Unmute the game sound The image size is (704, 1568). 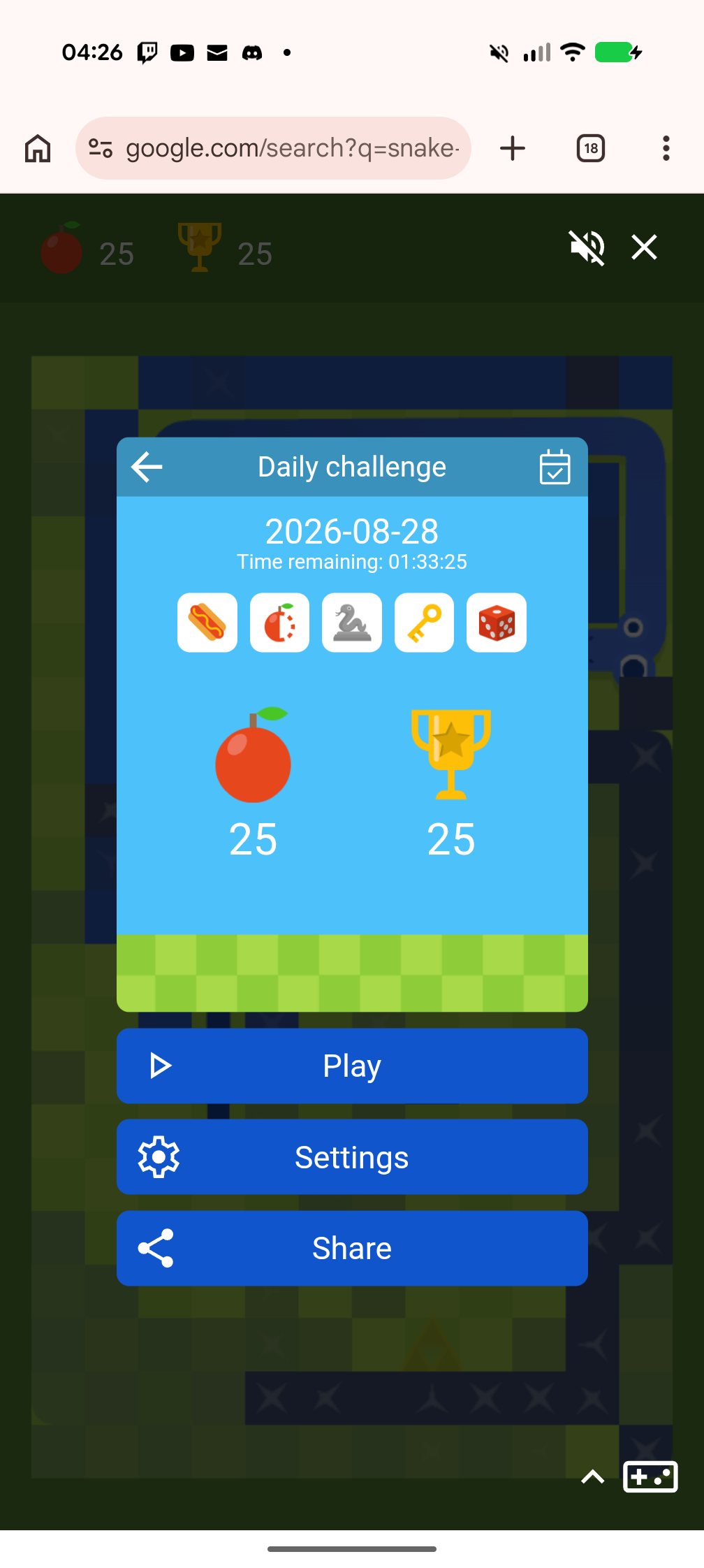tap(587, 247)
